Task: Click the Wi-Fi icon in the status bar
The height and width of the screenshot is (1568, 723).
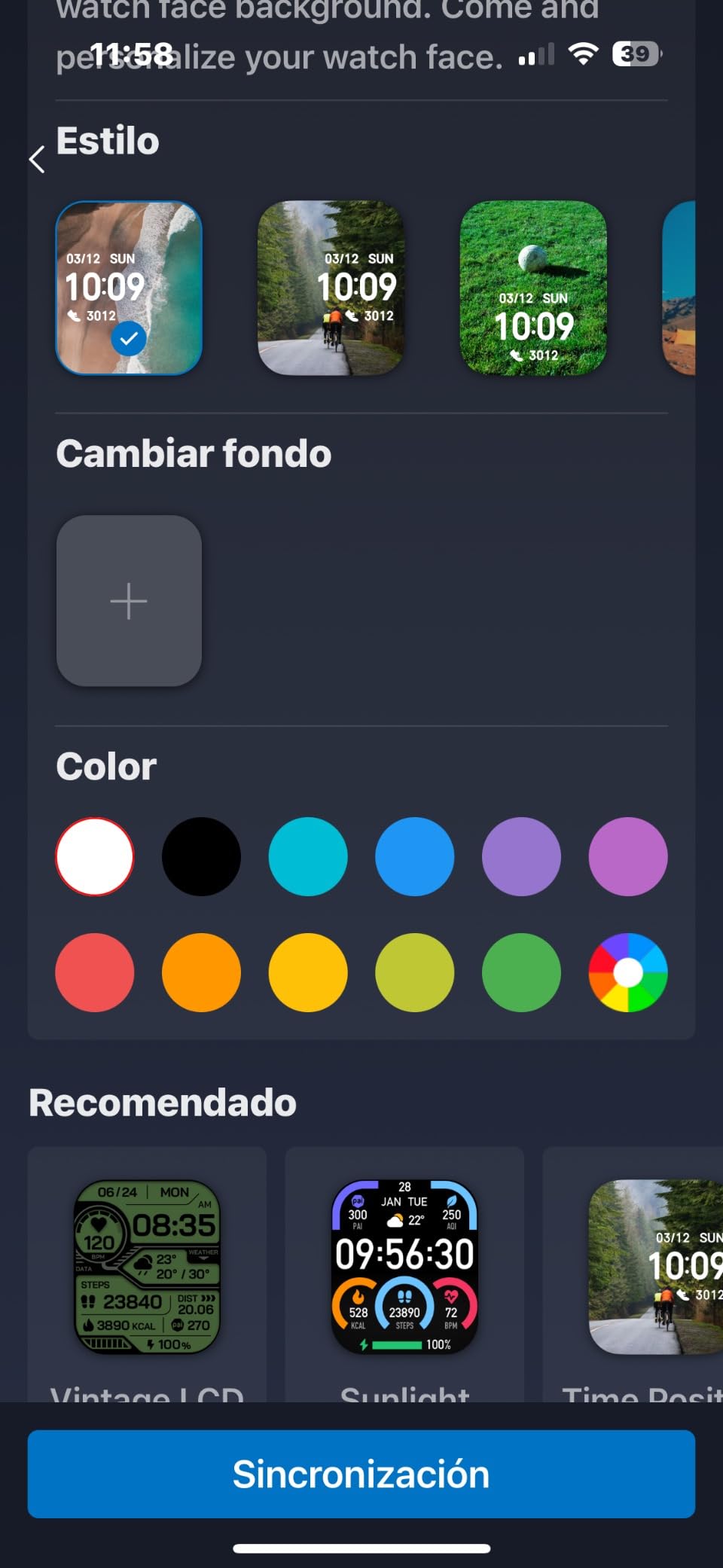Action: pos(582,53)
